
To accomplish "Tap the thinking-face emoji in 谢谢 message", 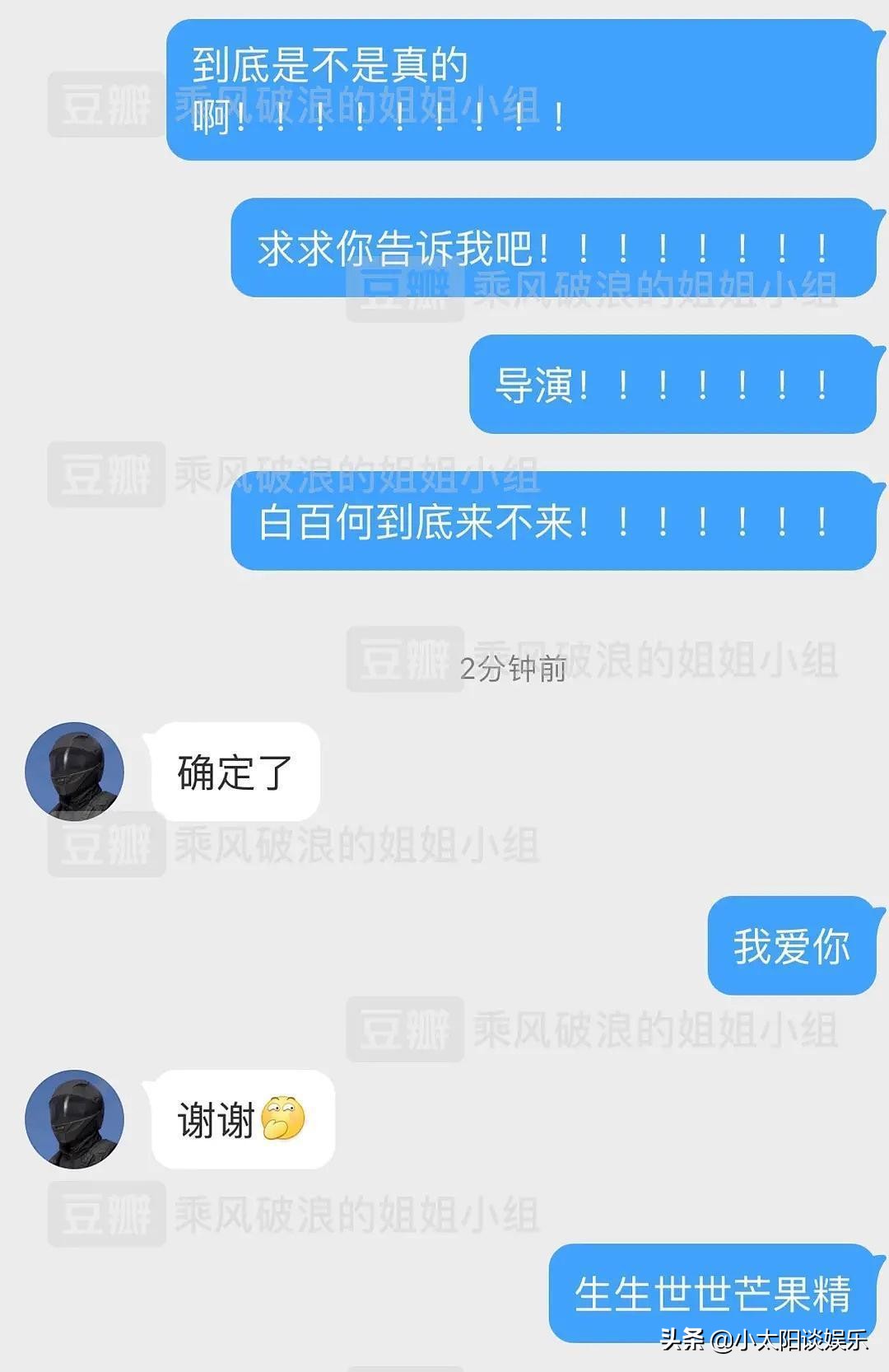I will [282, 1118].
